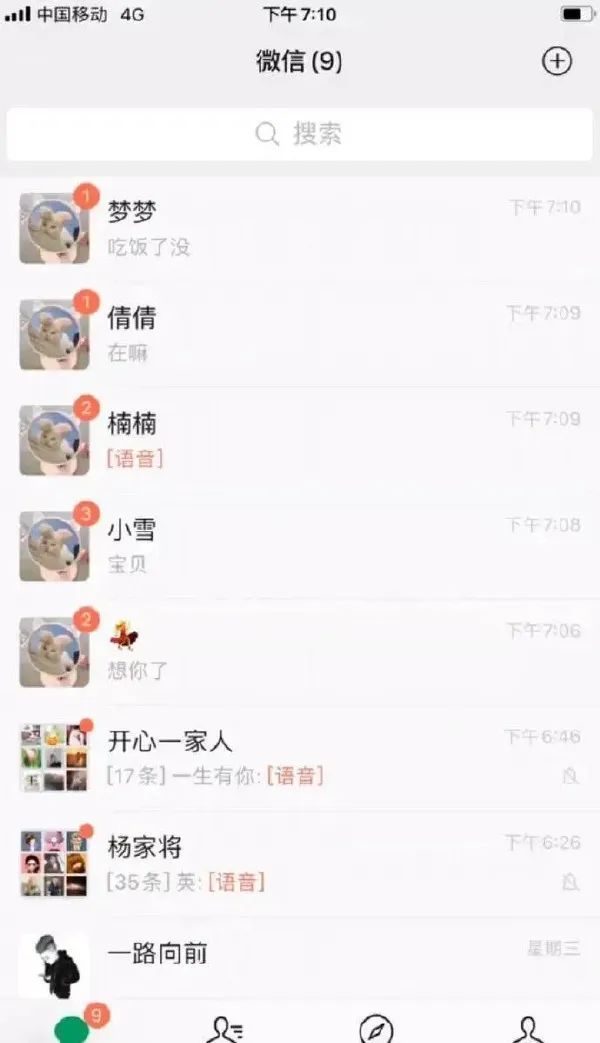Open the chat with 倩倩
The height and width of the screenshot is (1043, 600).
(x=300, y=334)
